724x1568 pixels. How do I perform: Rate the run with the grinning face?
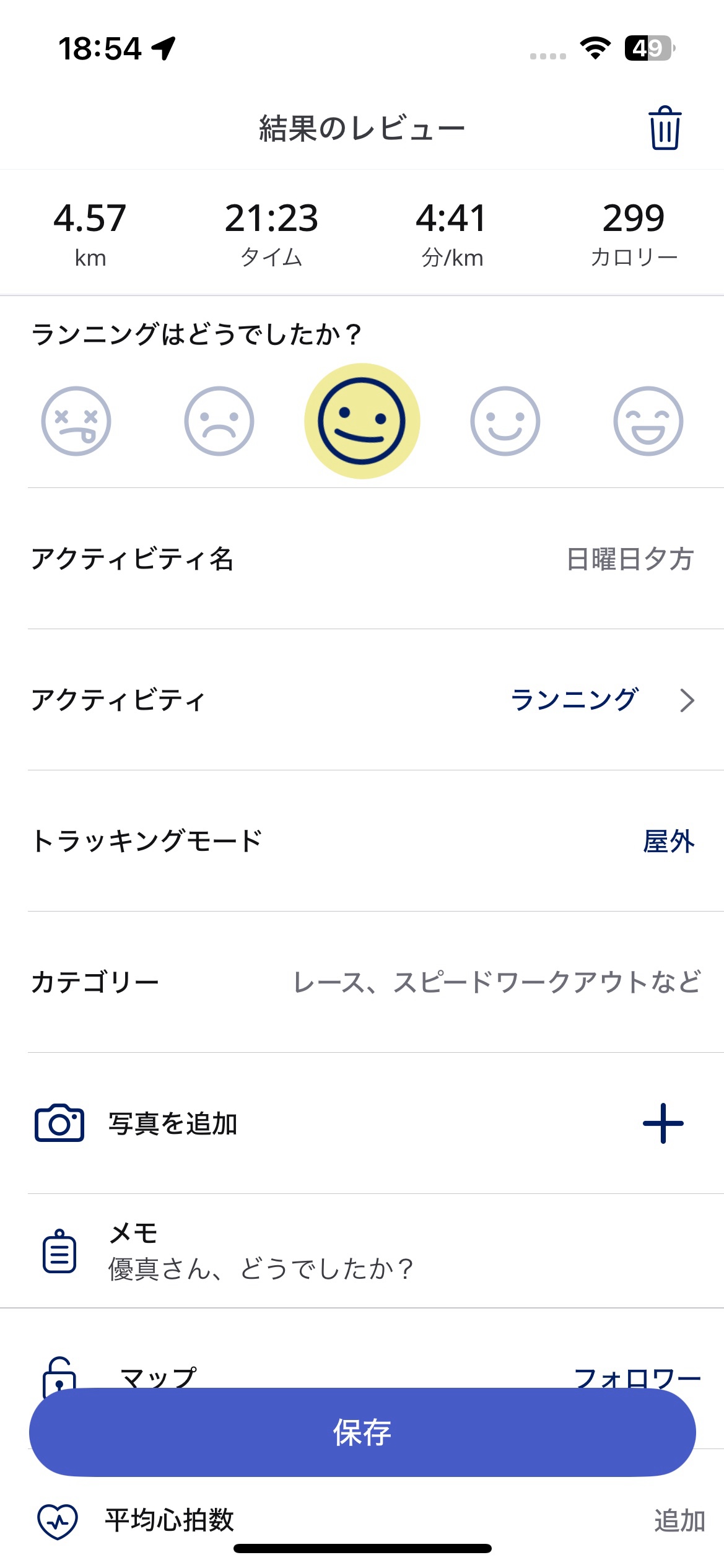[x=648, y=421]
